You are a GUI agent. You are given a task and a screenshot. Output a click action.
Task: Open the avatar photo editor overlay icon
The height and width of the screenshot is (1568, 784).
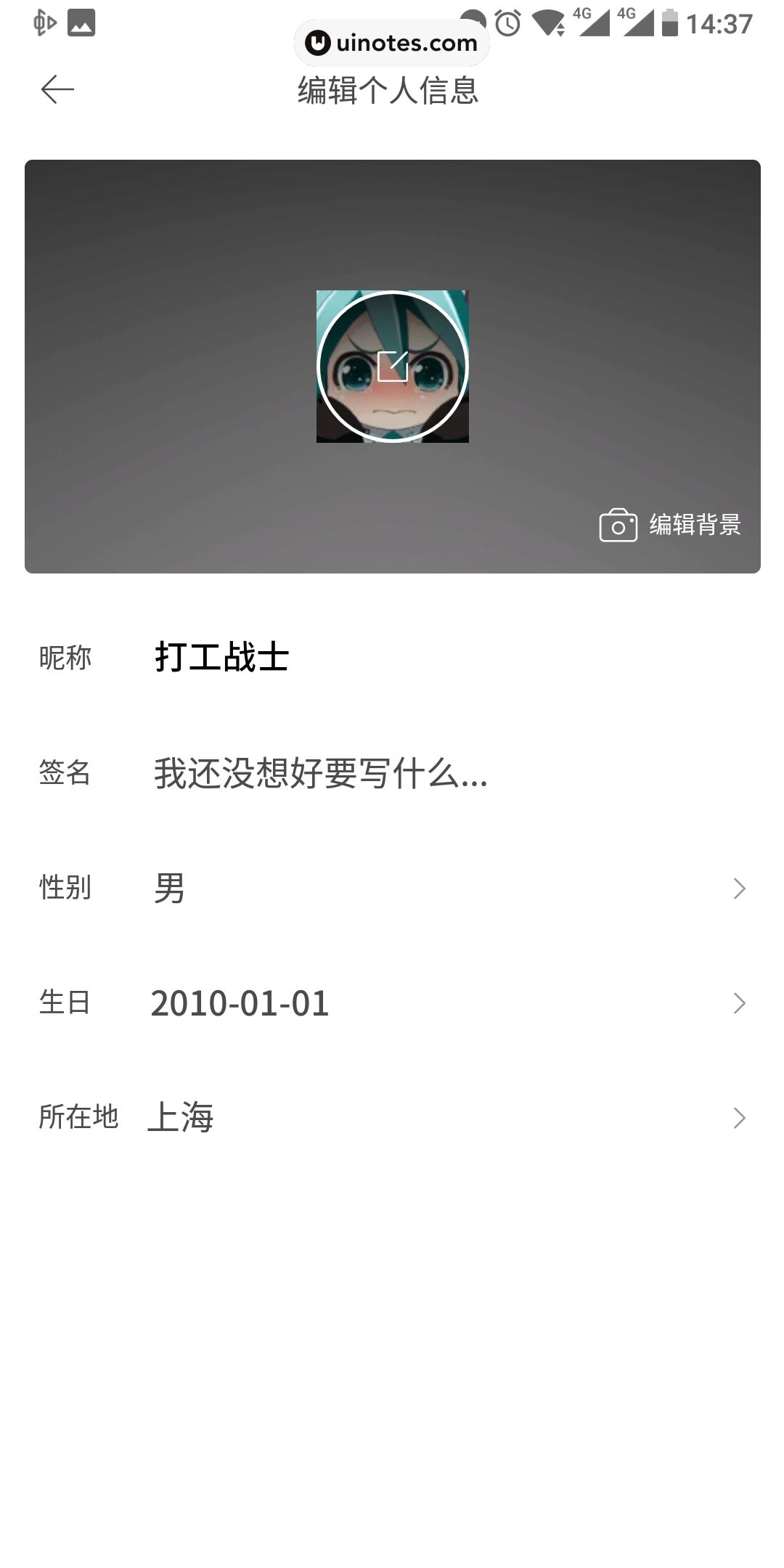[x=392, y=367]
